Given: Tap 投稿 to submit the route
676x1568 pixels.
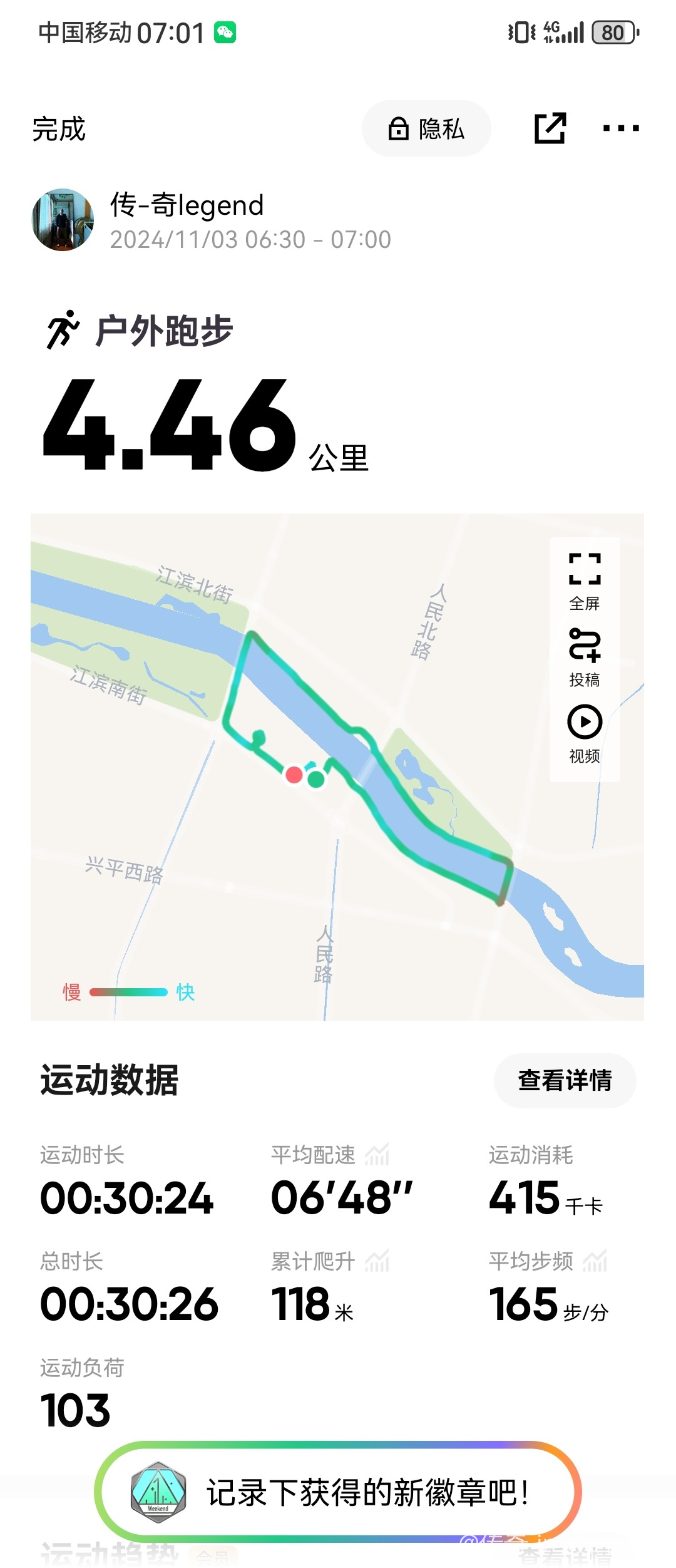Looking at the screenshot, I should click(x=585, y=657).
